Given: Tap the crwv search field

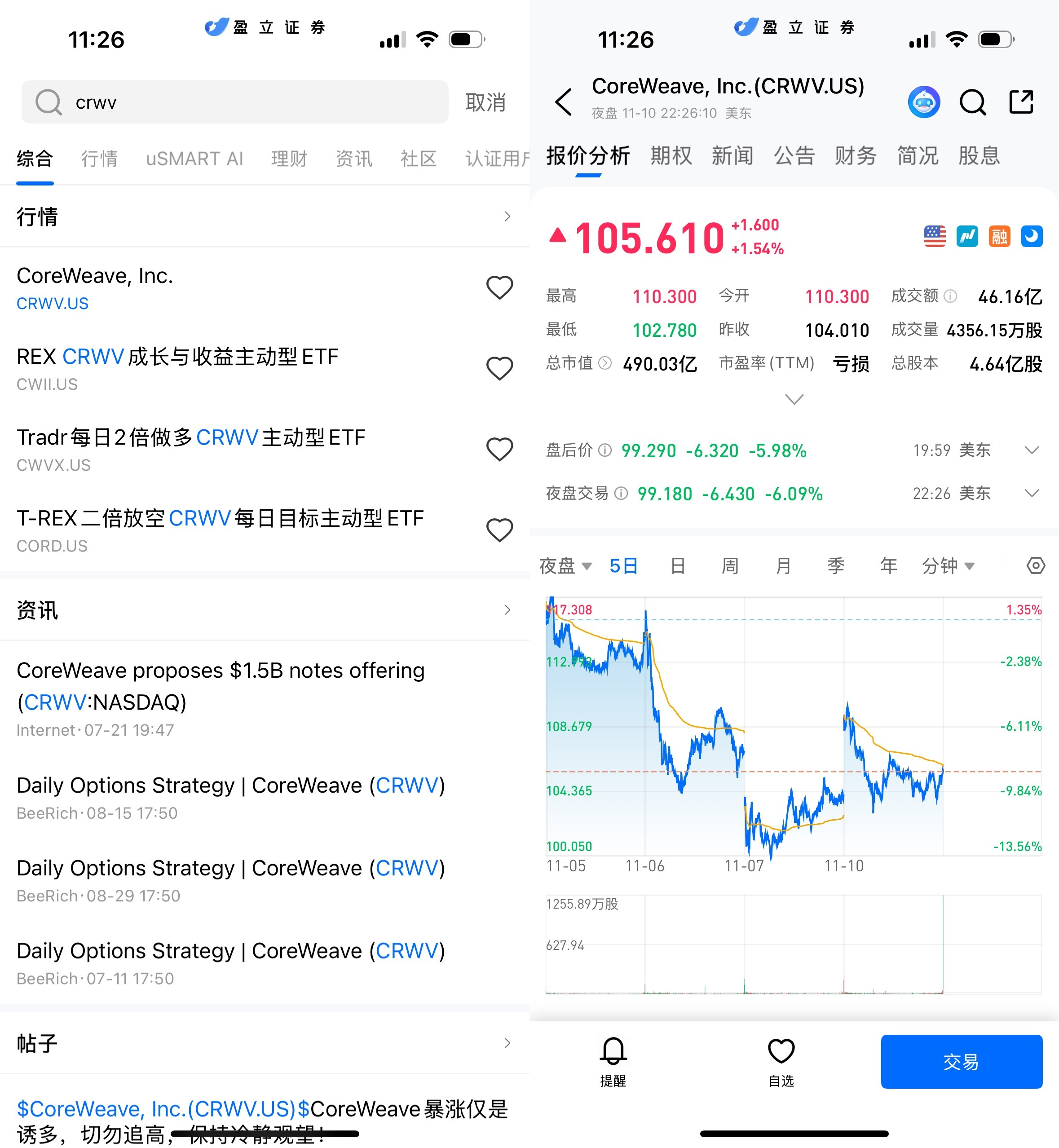Looking at the screenshot, I should tap(235, 102).
